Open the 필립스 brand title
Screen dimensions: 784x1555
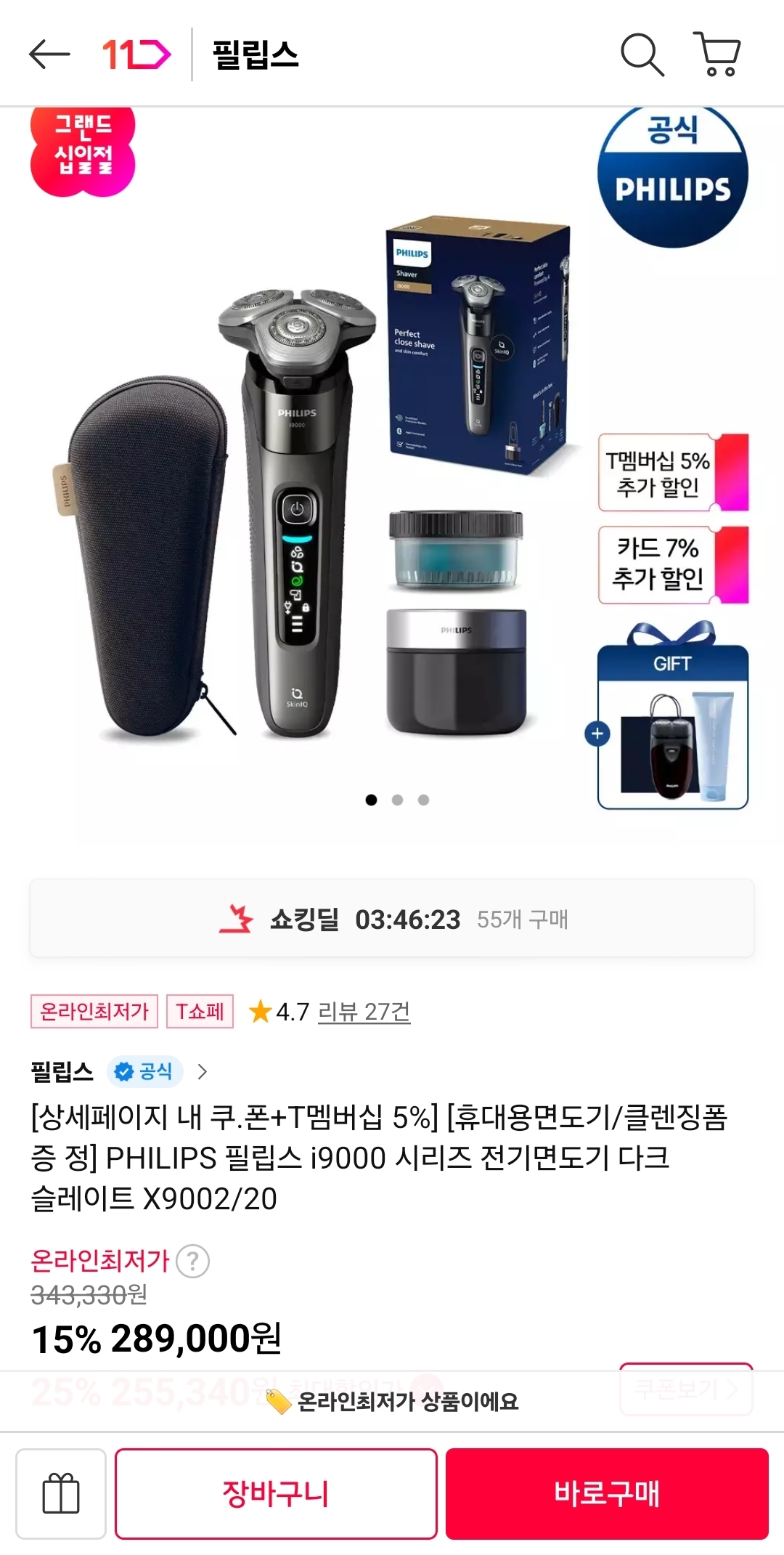coord(256,54)
